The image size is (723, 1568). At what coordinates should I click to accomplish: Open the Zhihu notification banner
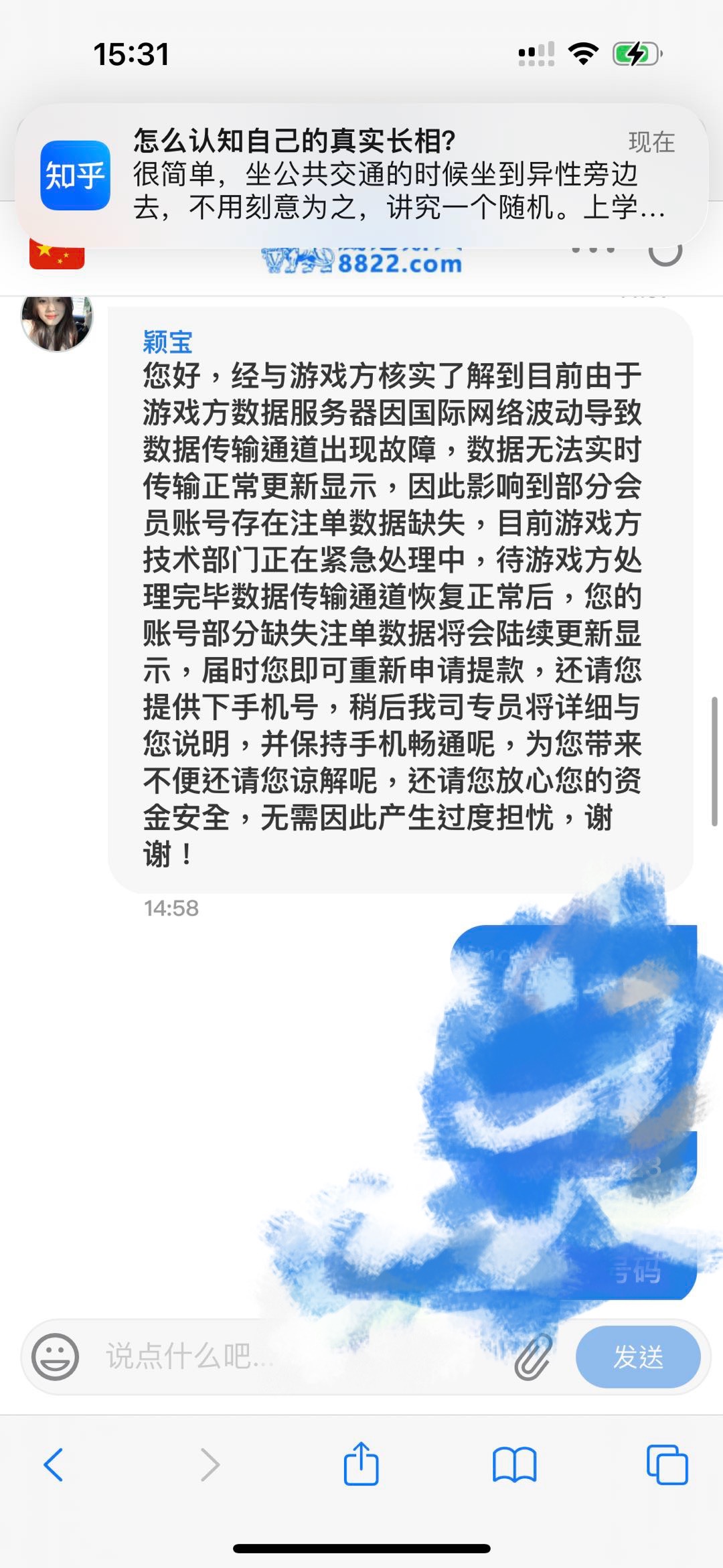tap(361, 175)
